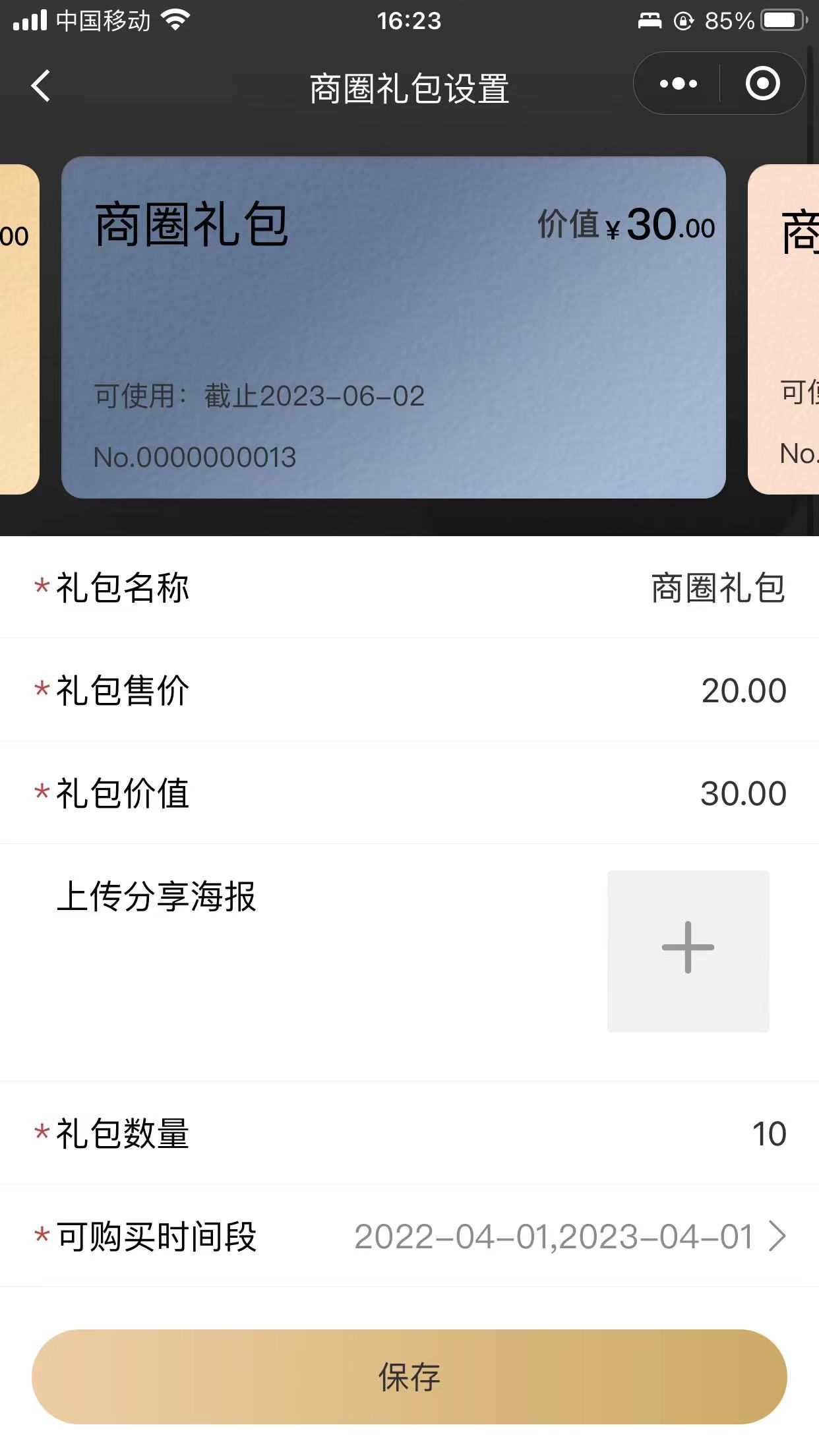Edit the 礼包价值 value 30.00
Image resolution: width=819 pixels, height=1456 pixels.
pyautogui.click(x=743, y=793)
